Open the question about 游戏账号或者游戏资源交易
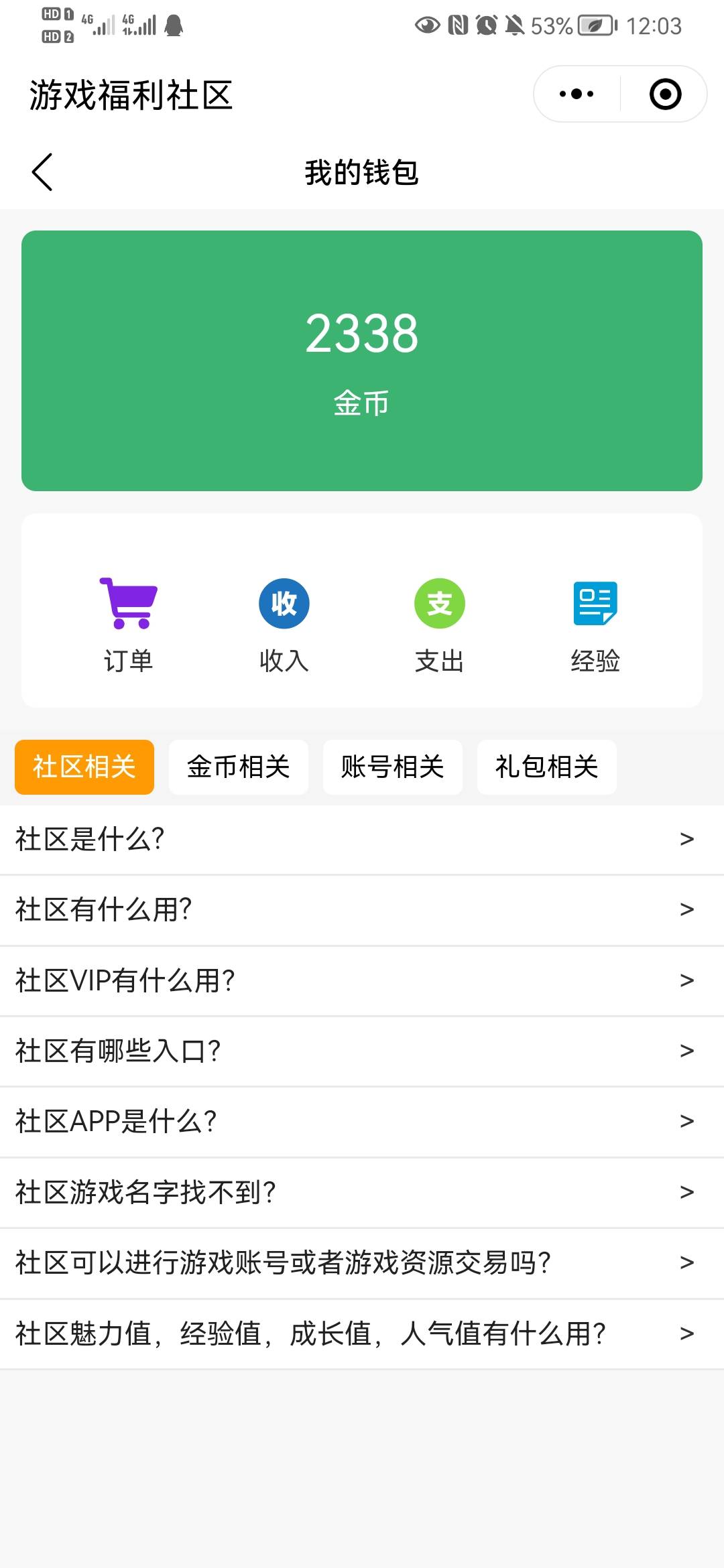 362,1263
